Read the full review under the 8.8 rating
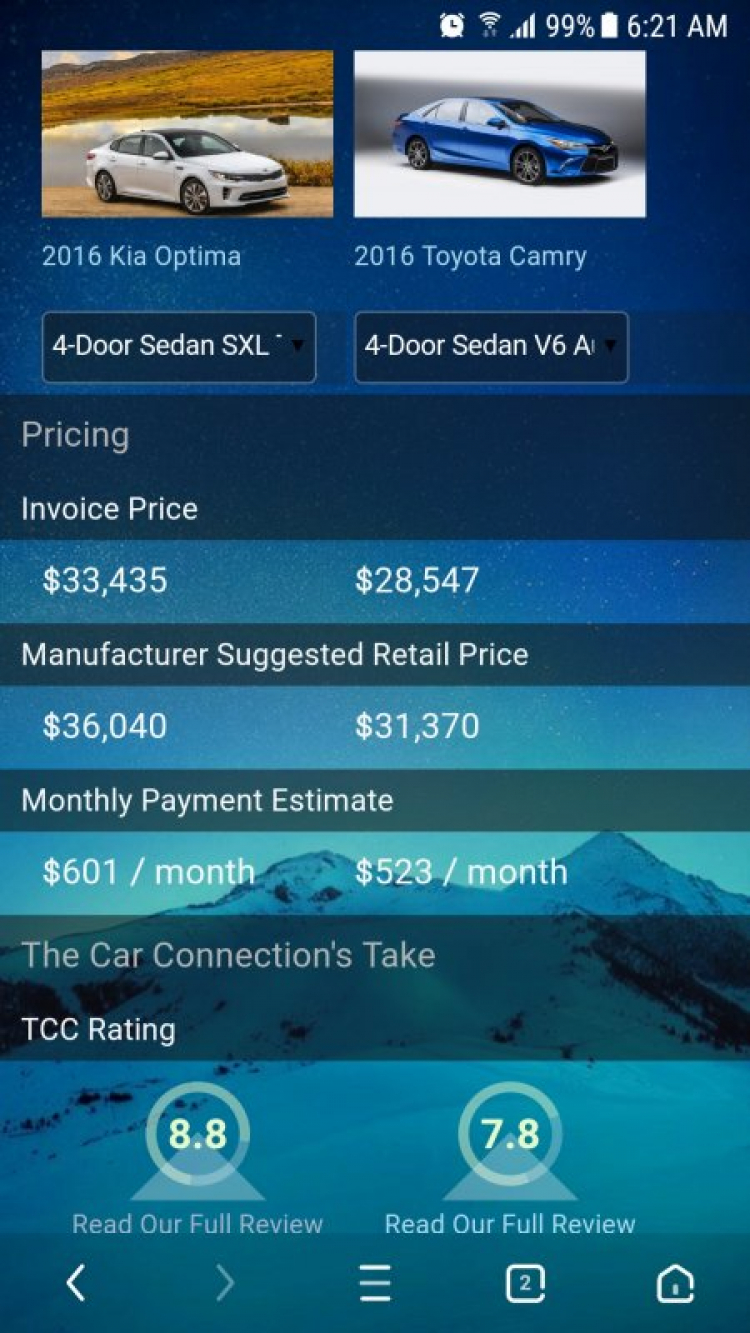 (x=197, y=1224)
